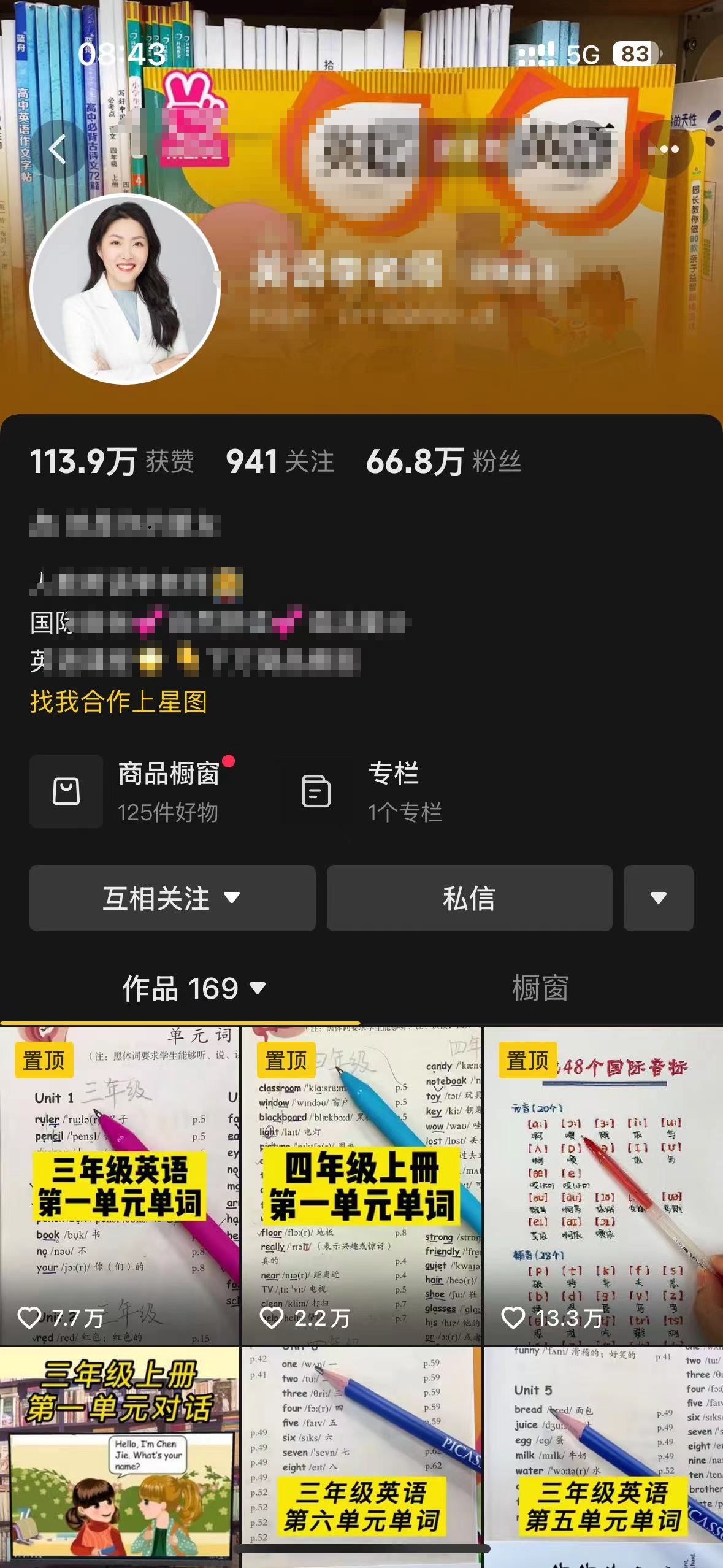
Task: Open the three-dot more options menu
Action: (669, 149)
